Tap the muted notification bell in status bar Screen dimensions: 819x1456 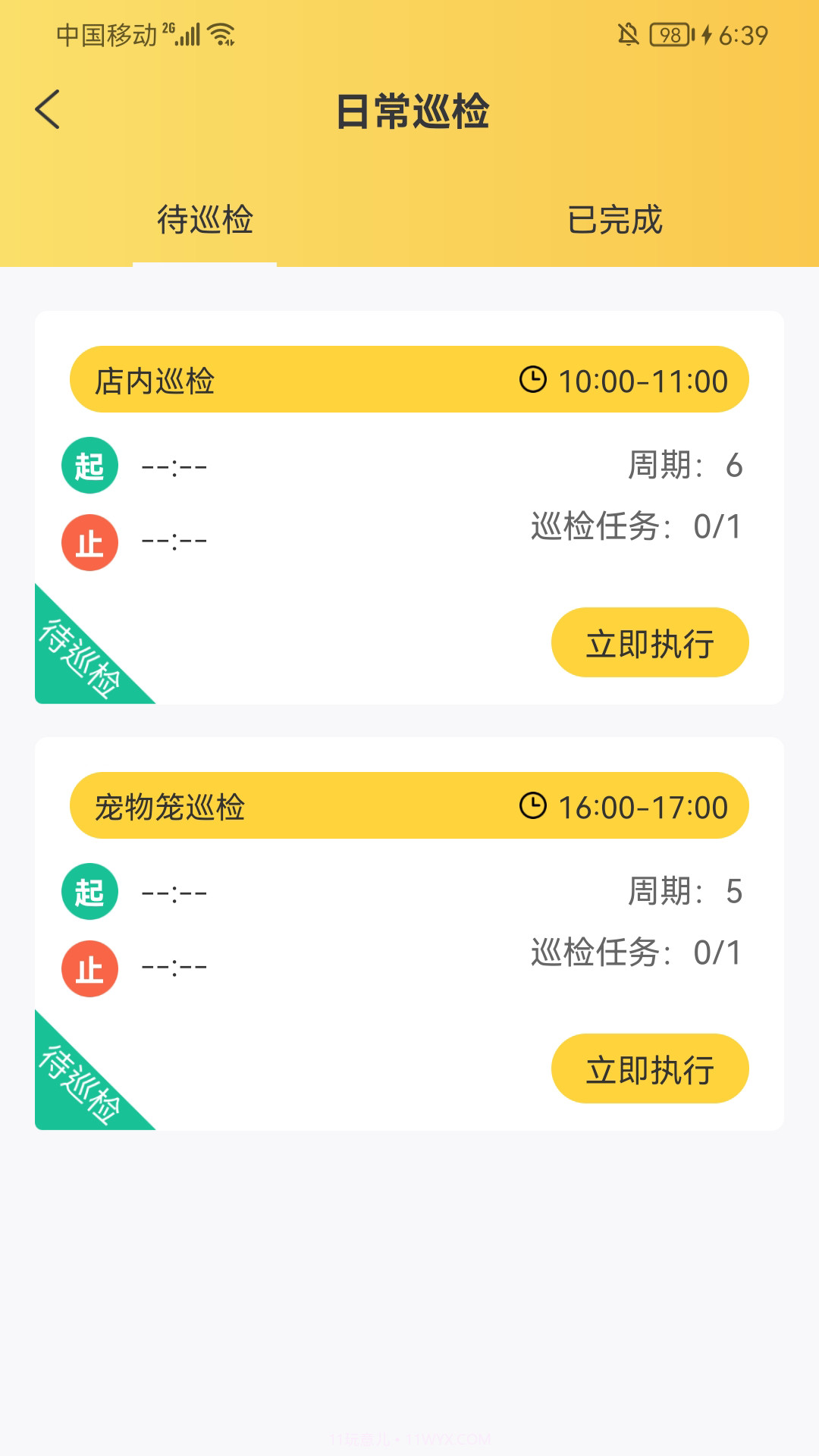coord(627,33)
